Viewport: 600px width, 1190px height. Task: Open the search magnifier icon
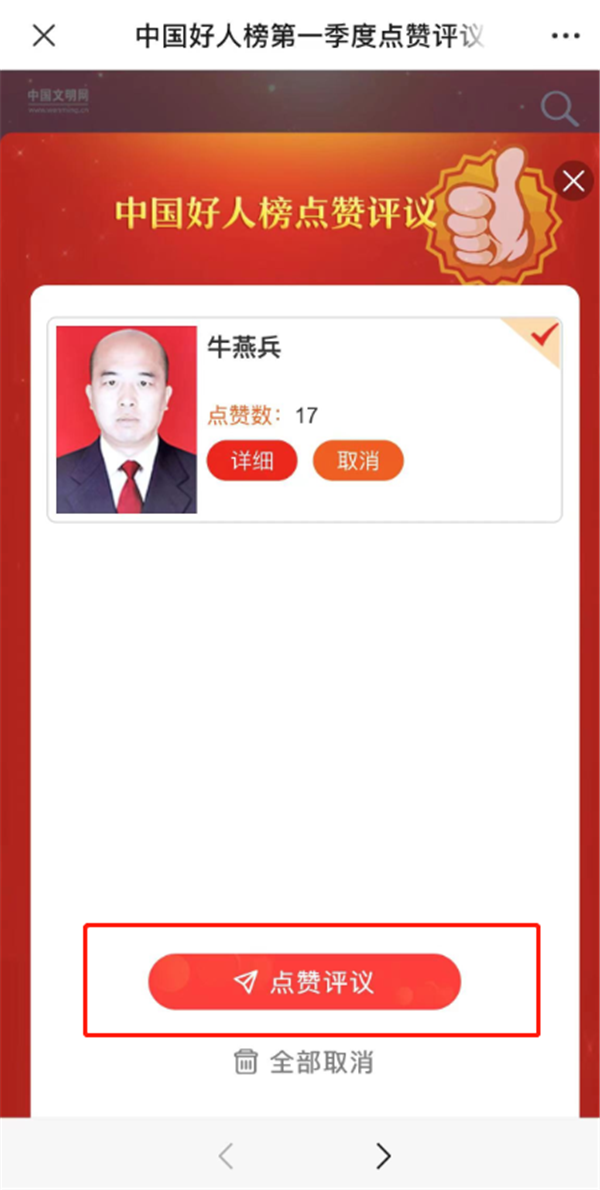(559, 108)
